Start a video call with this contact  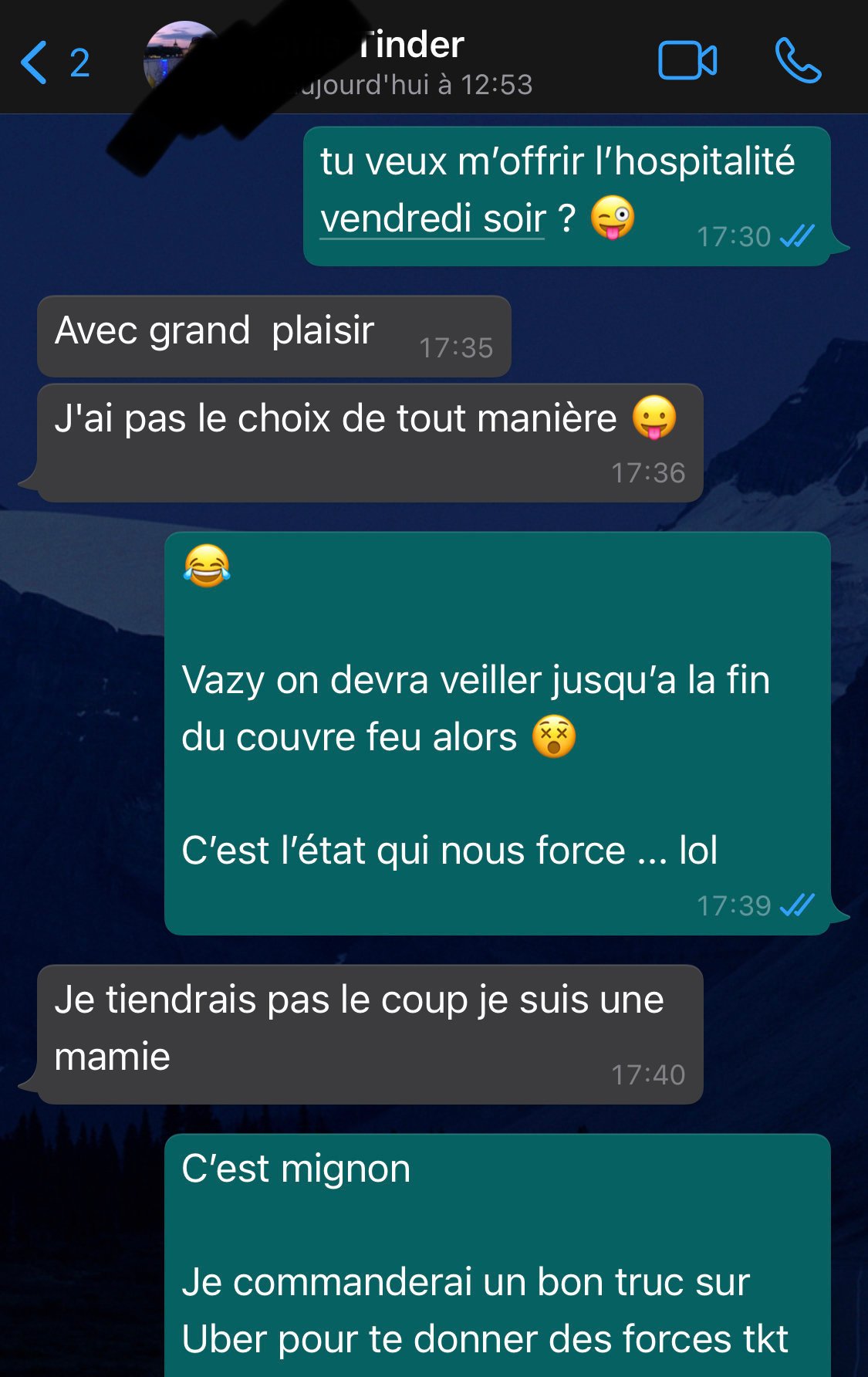click(687, 61)
